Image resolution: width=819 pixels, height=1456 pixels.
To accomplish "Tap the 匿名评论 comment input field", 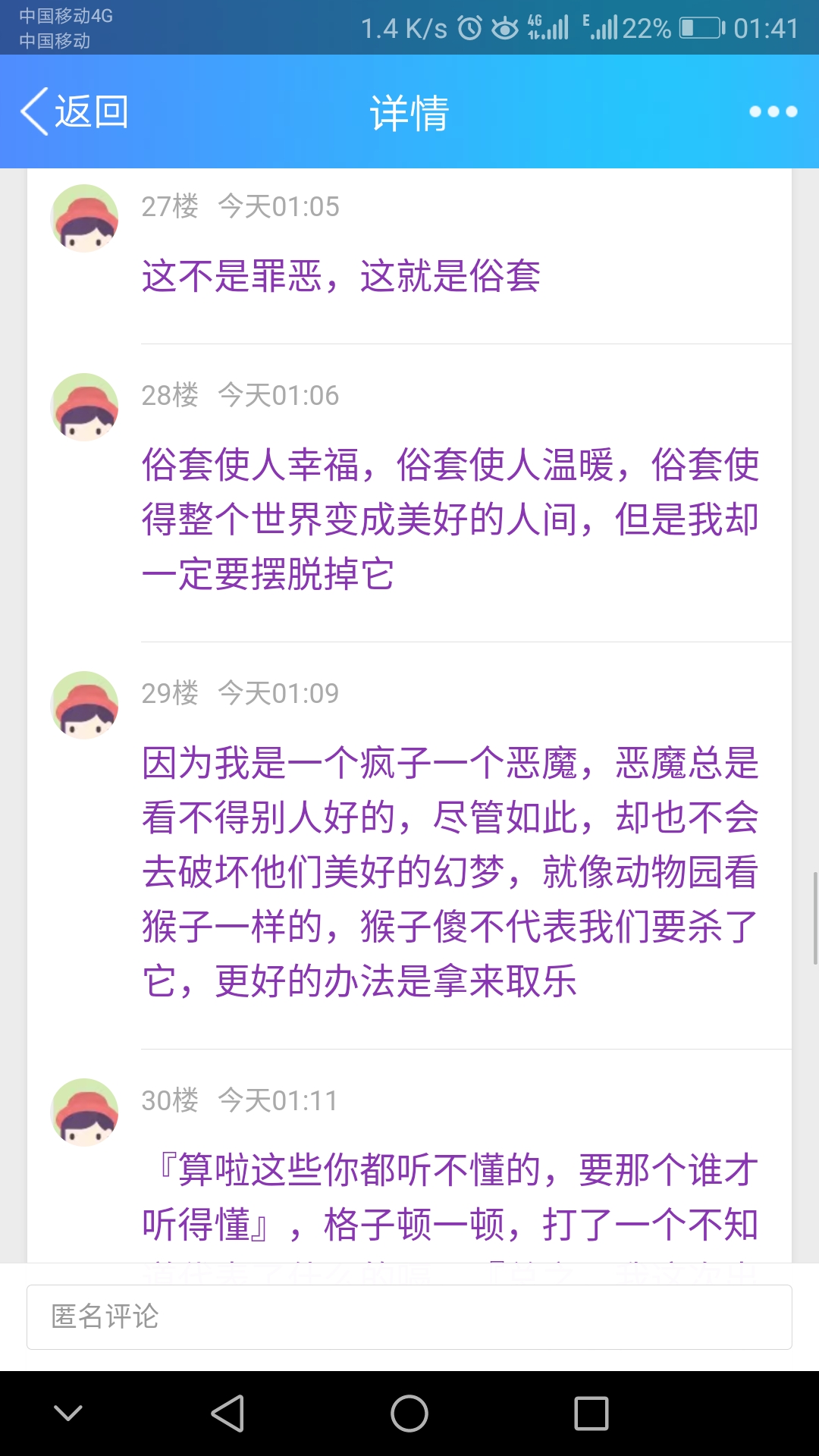I will coord(409,1317).
